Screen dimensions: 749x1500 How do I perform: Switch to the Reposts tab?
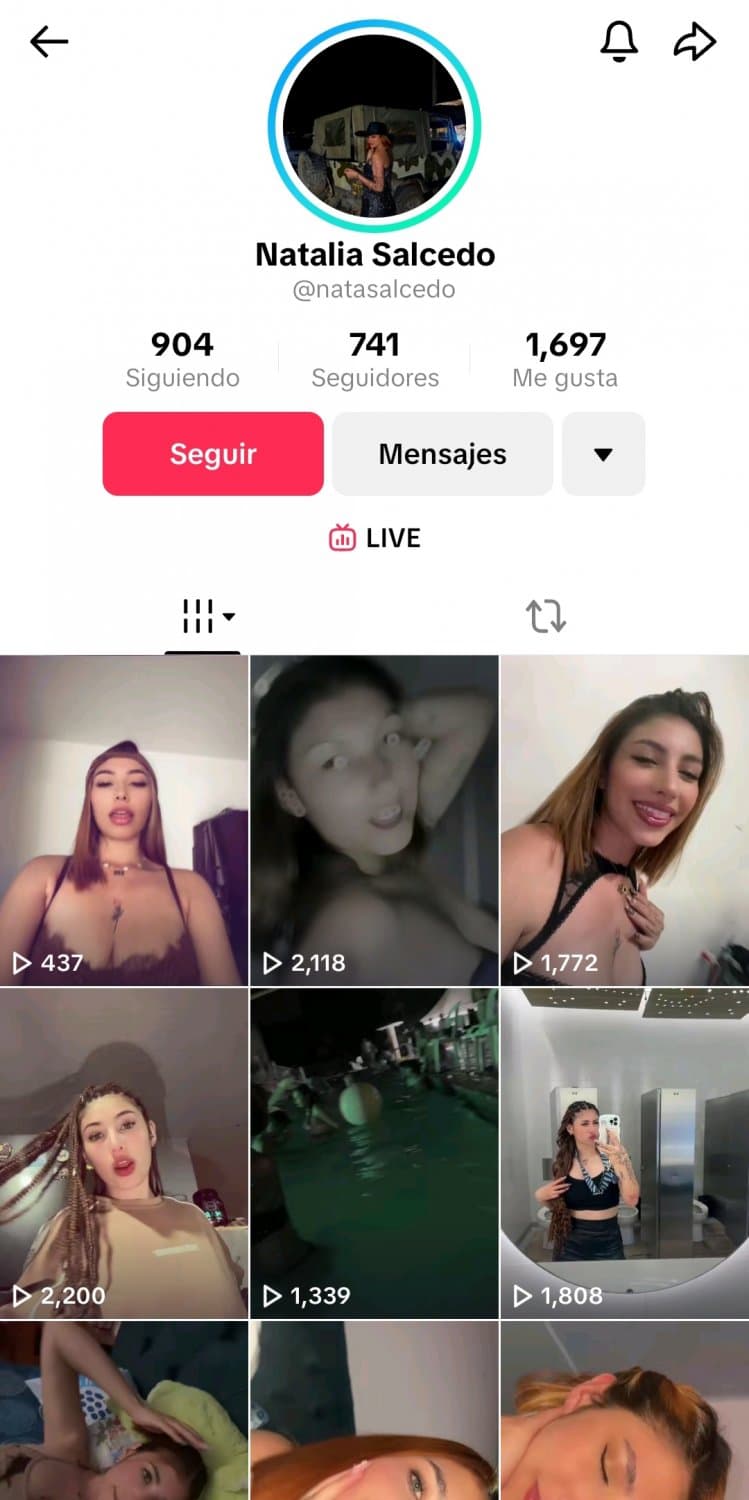point(545,617)
